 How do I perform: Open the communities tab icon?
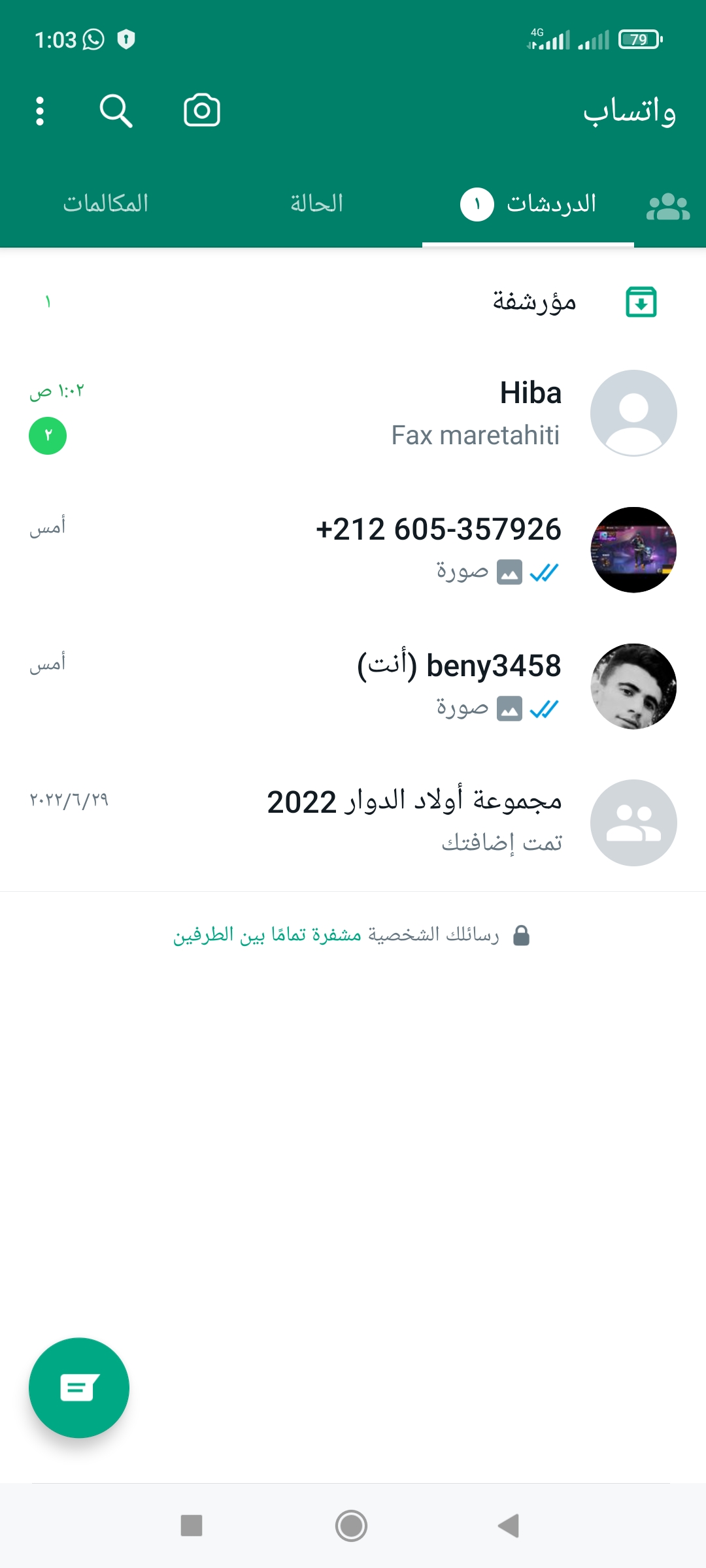click(668, 206)
